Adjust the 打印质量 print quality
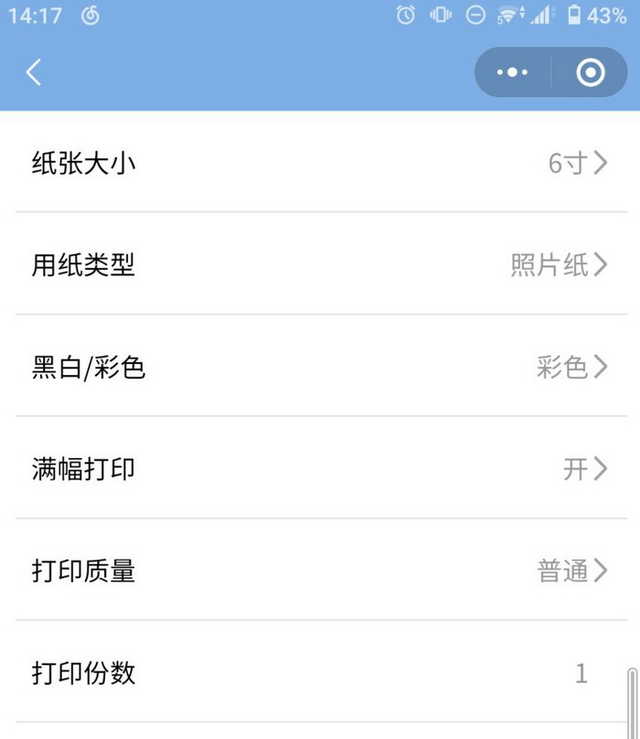 320,571
